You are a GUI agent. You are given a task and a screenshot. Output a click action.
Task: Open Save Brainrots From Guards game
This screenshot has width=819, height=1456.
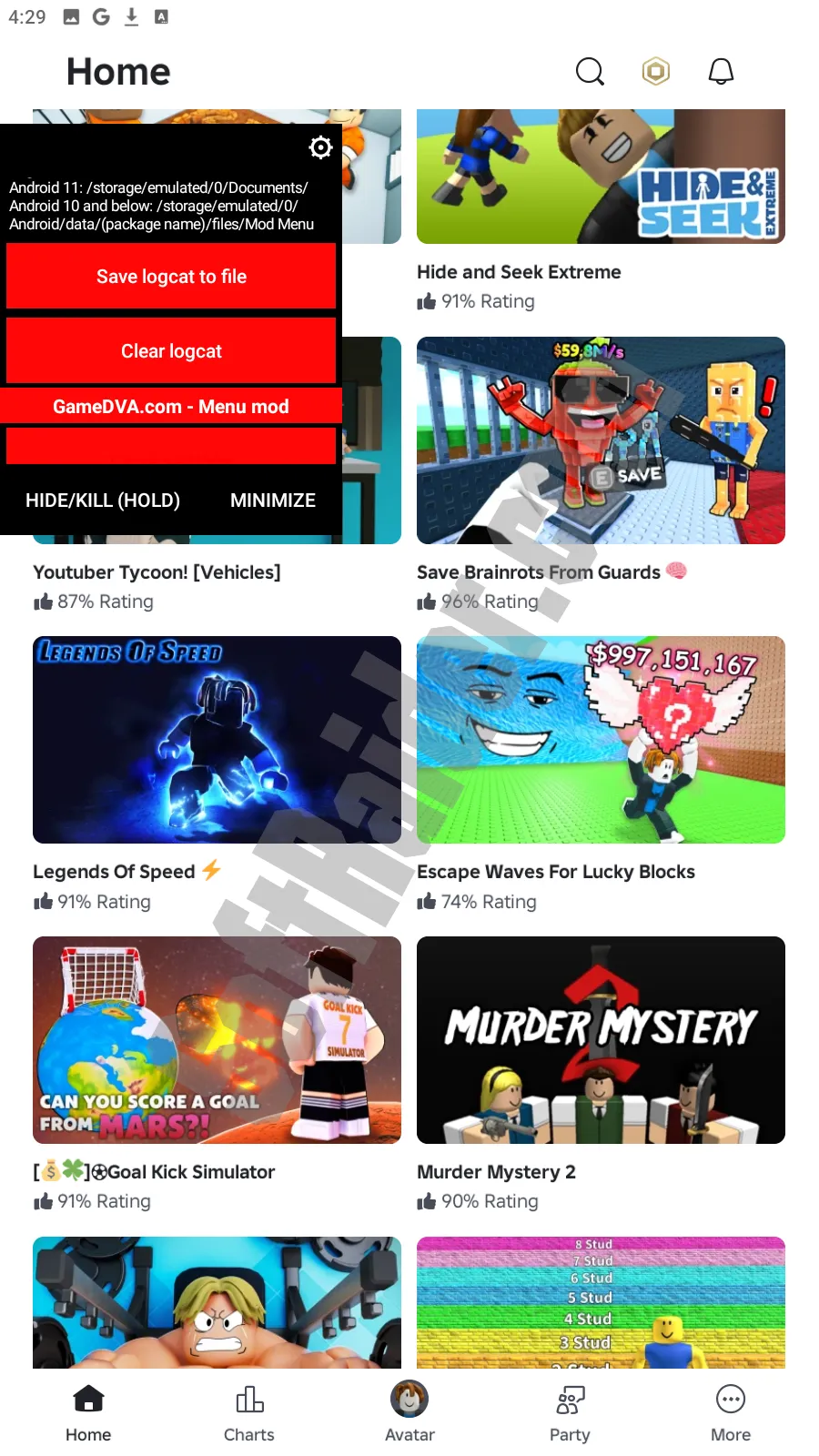601,440
